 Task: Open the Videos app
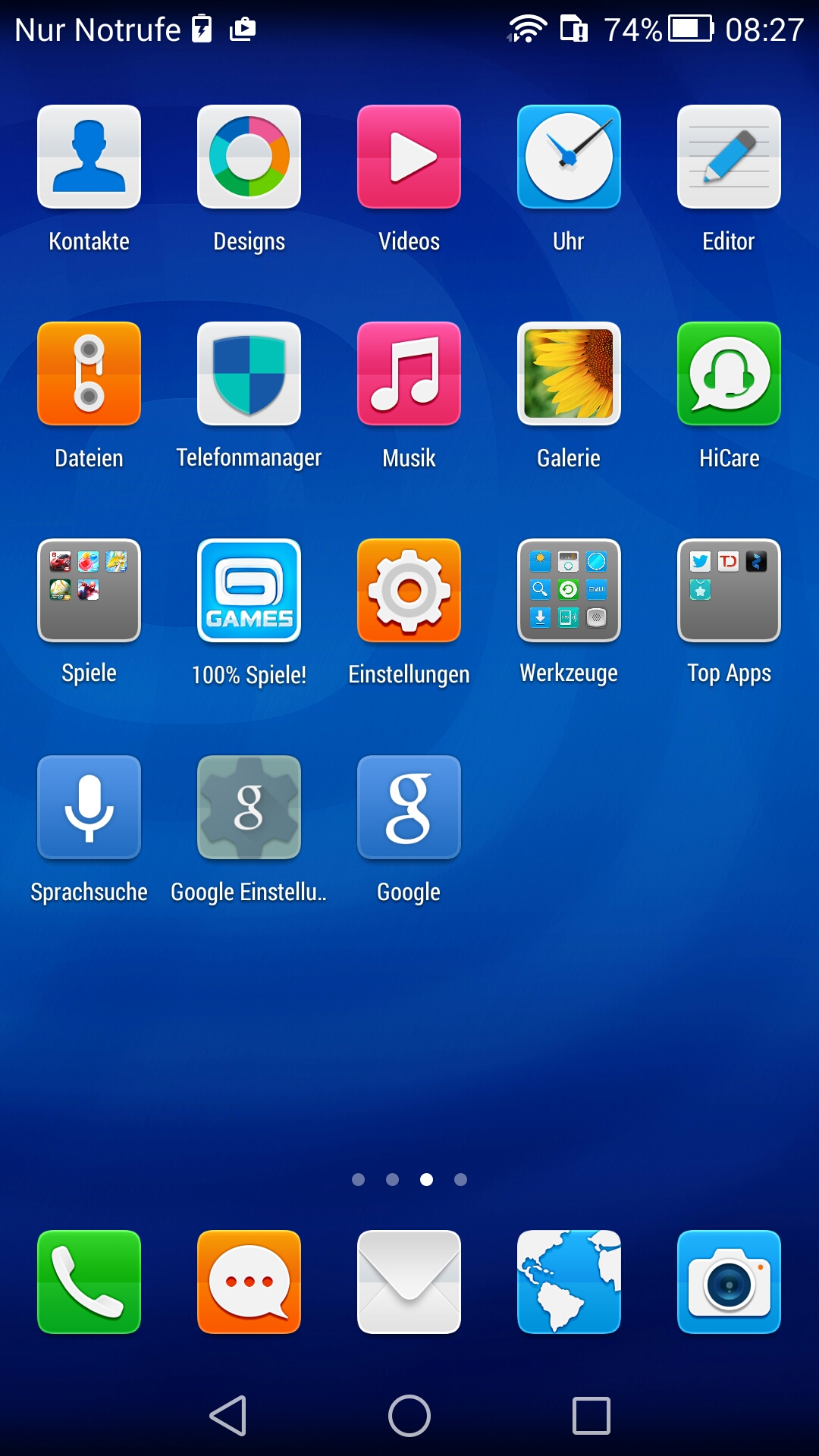[409, 157]
